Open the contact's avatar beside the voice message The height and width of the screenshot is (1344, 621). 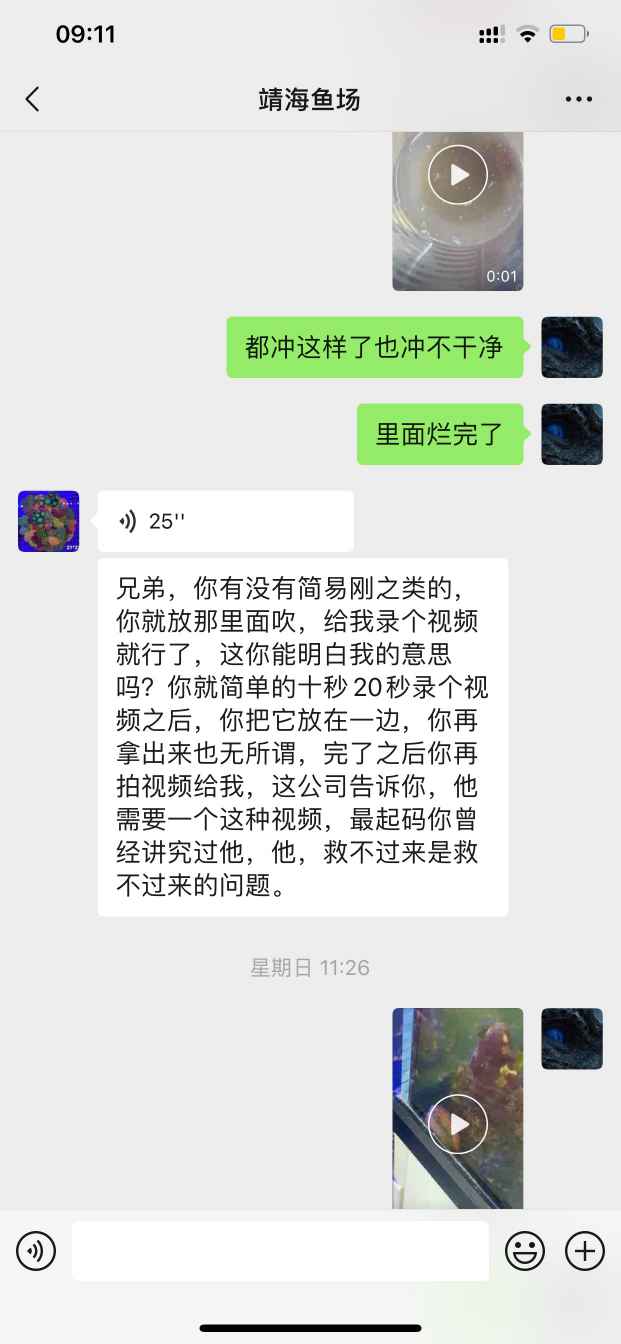click(x=48, y=521)
